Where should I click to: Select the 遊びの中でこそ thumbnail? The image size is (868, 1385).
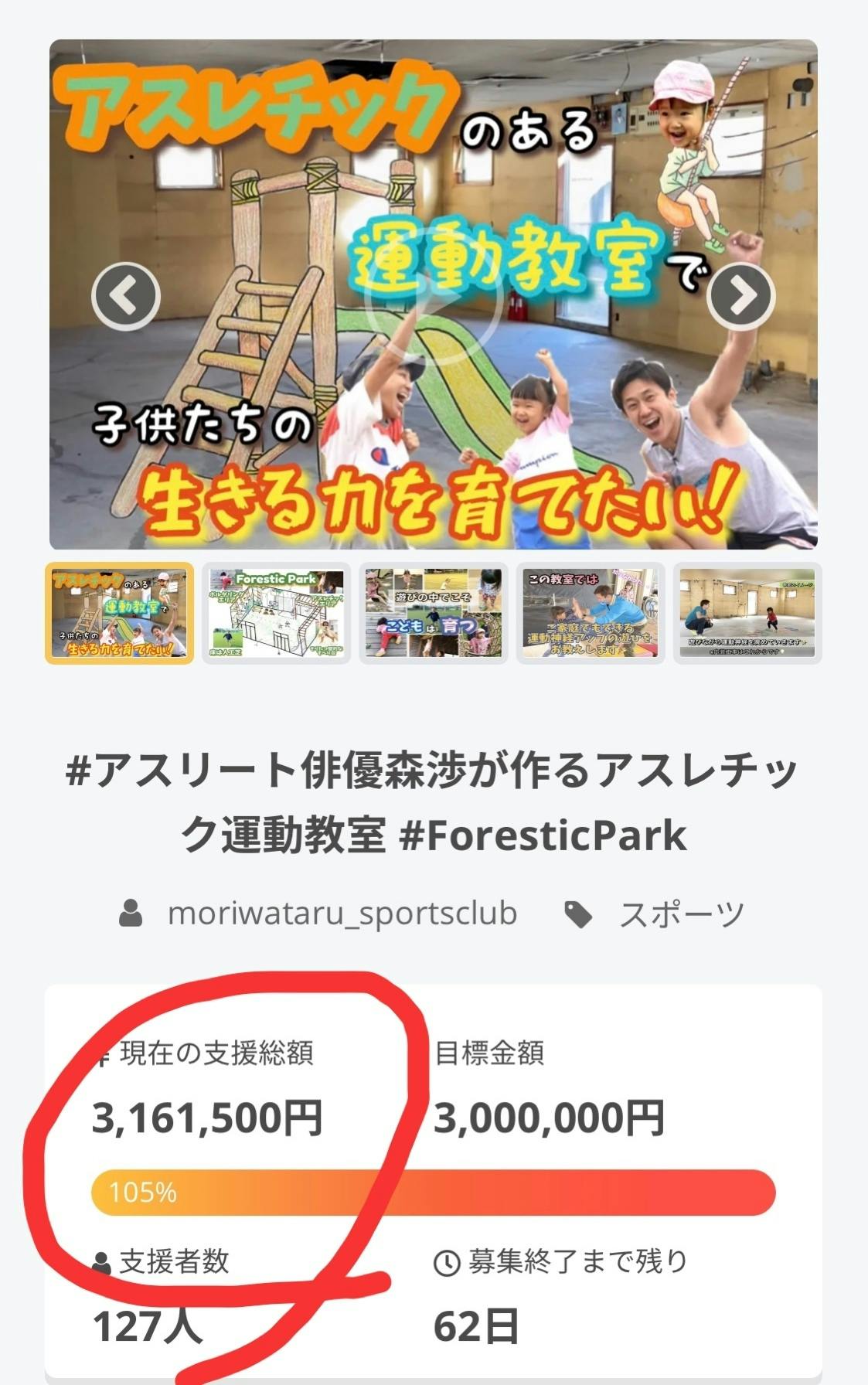pyautogui.click(x=433, y=613)
